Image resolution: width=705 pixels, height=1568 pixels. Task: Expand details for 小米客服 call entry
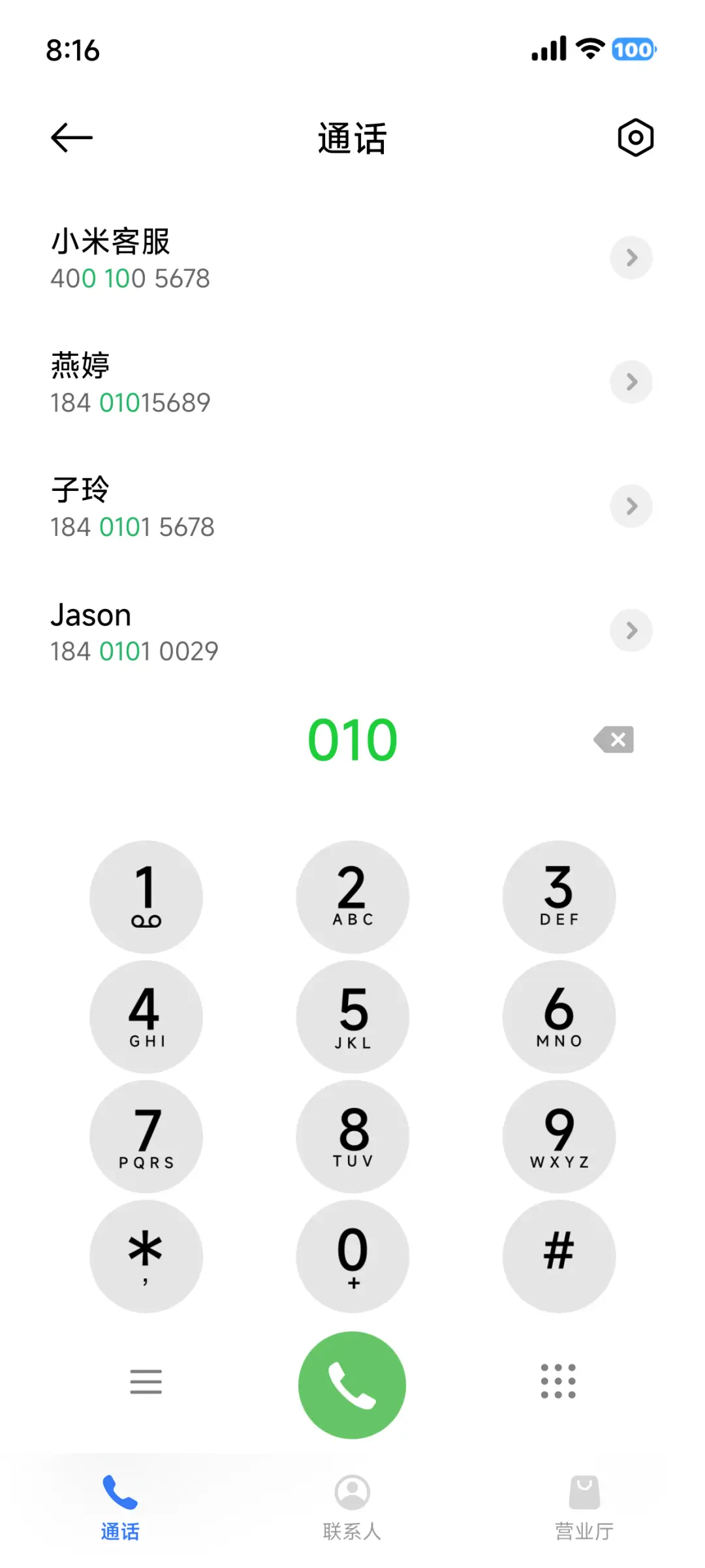tap(631, 258)
